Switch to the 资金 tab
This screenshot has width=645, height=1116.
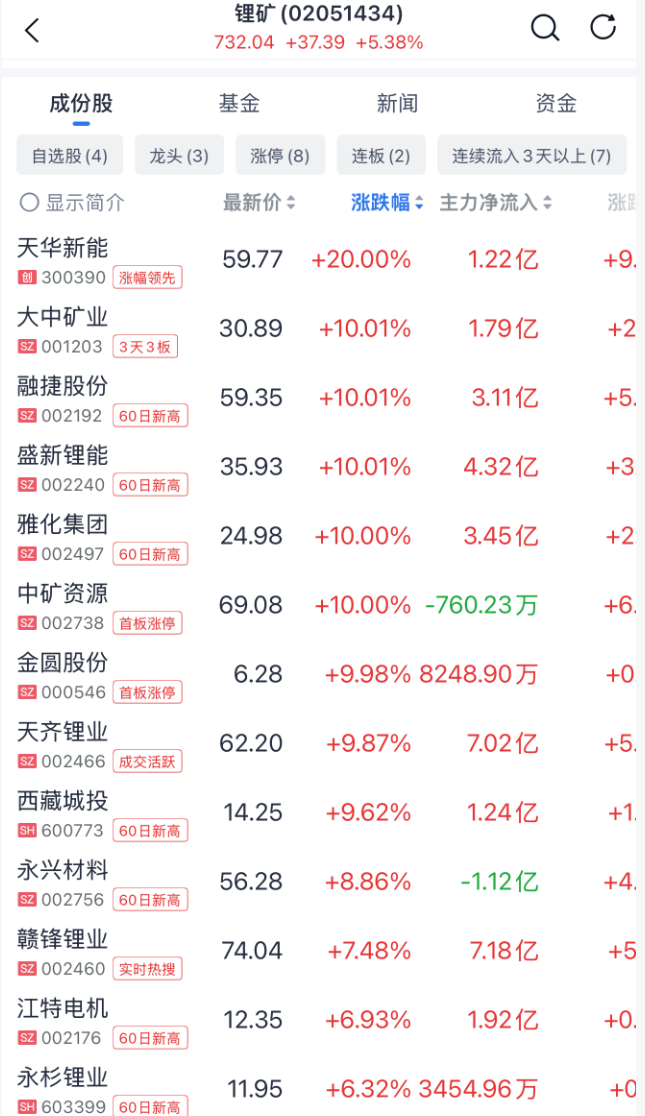click(x=555, y=103)
